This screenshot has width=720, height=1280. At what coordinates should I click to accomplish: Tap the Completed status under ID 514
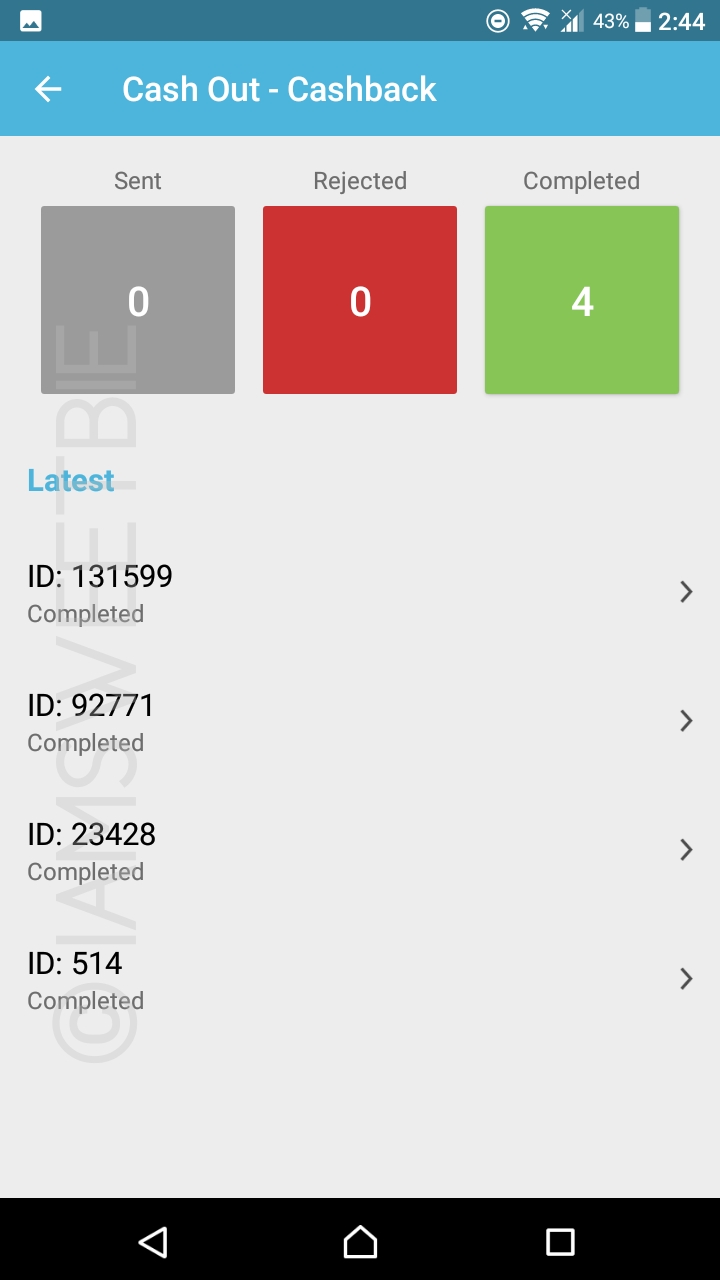click(x=85, y=1000)
